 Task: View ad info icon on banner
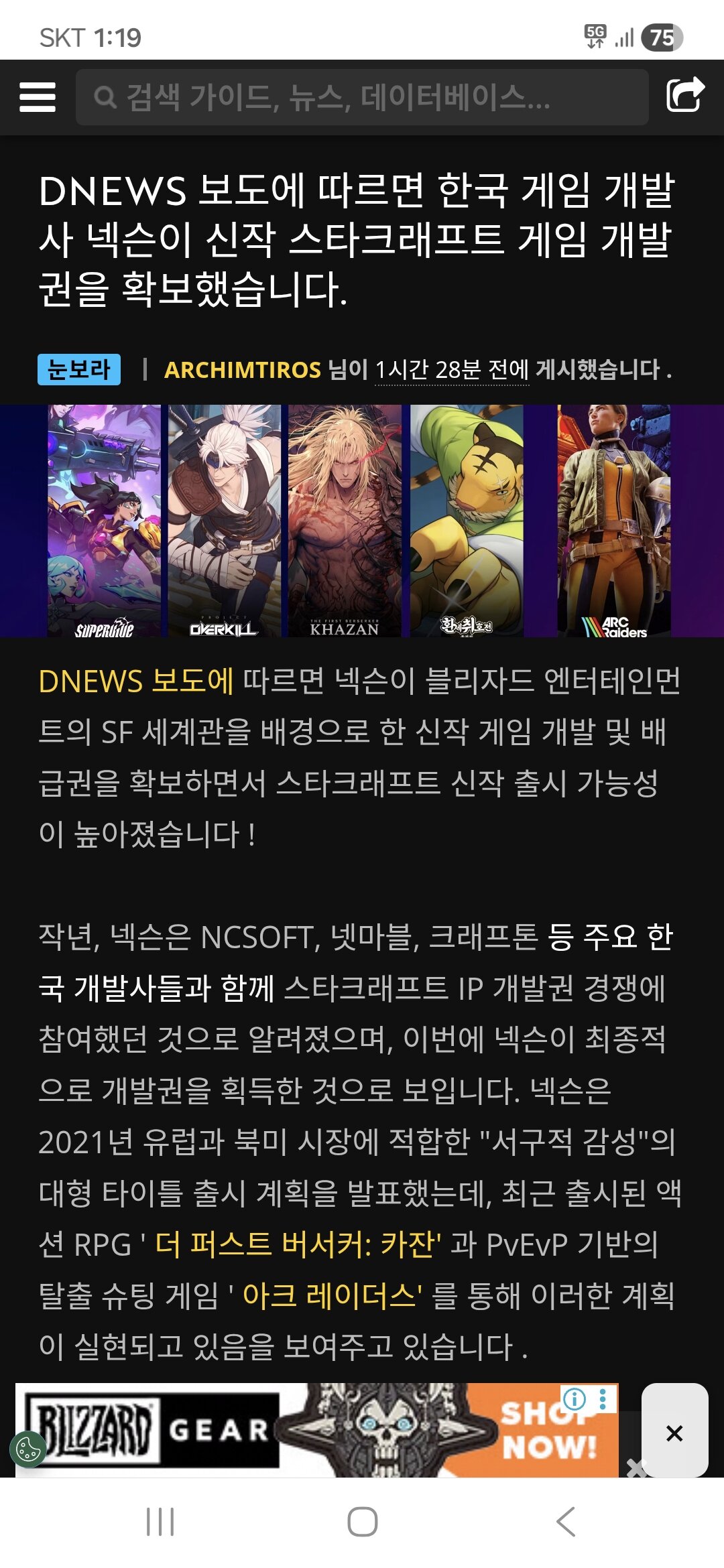(x=575, y=1399)
